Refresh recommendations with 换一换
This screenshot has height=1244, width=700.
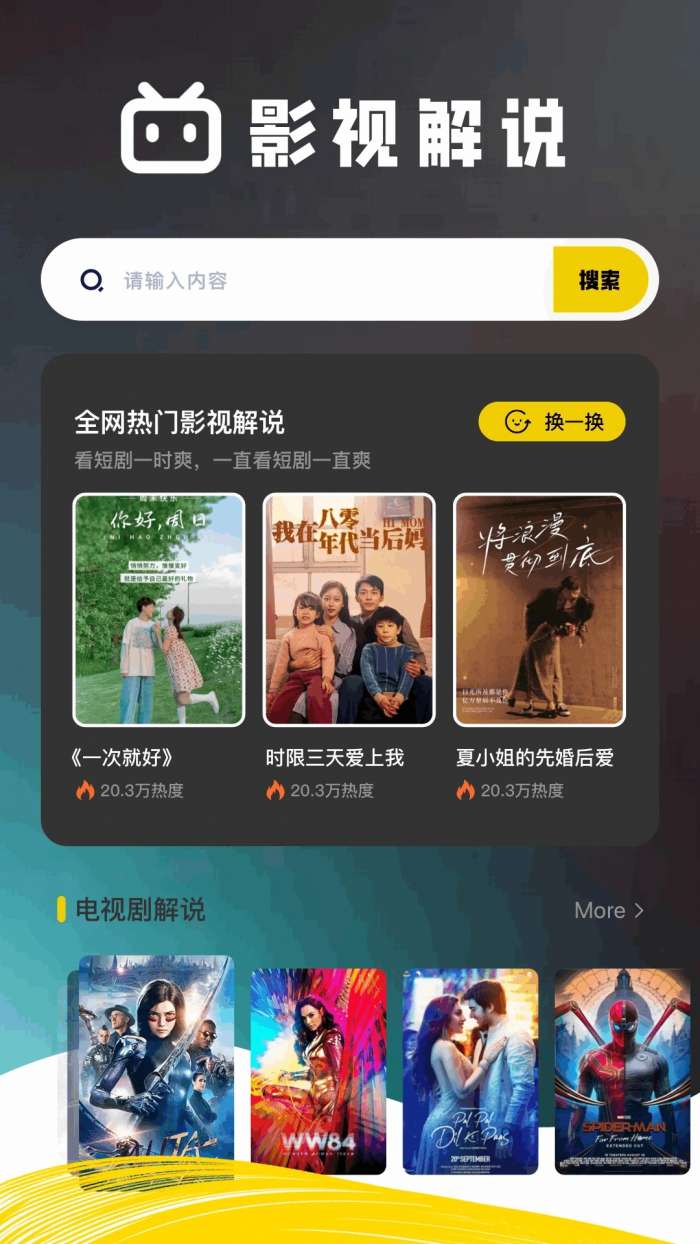(552, 422)
